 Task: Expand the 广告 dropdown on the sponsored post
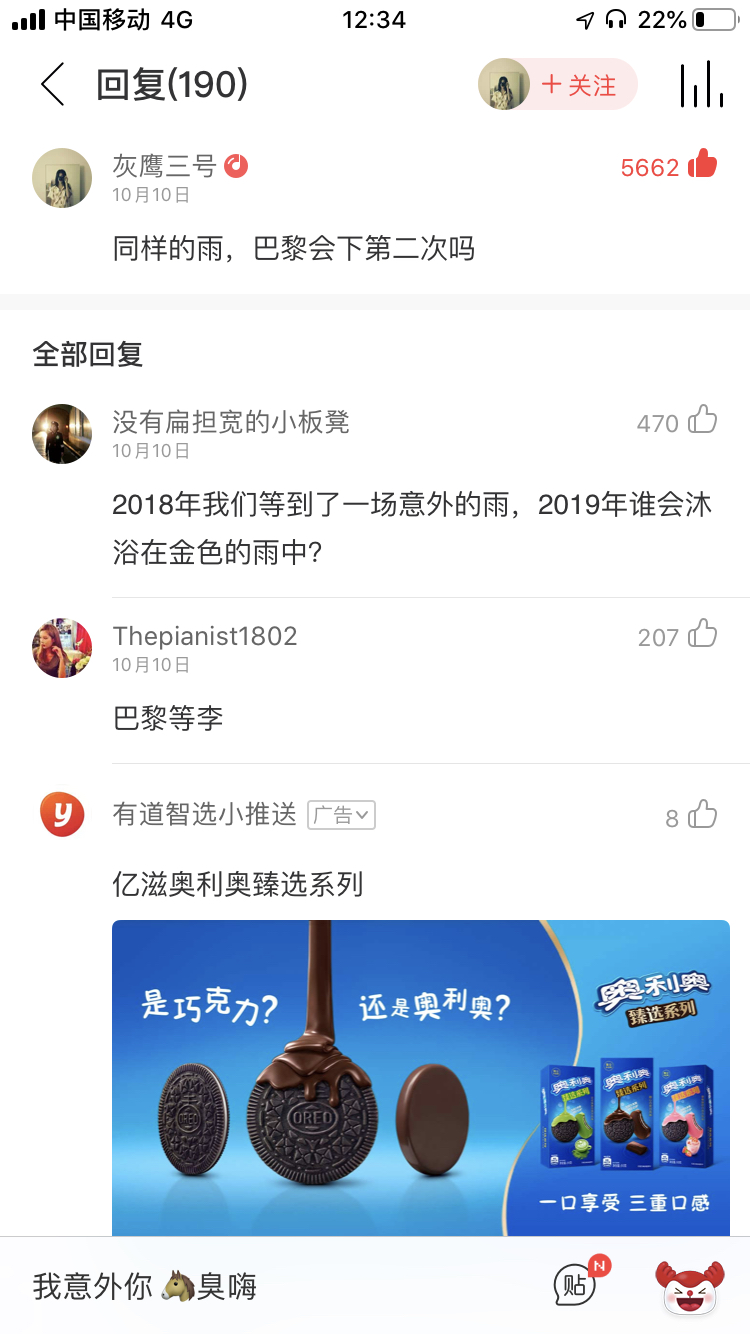coord(341,815)
